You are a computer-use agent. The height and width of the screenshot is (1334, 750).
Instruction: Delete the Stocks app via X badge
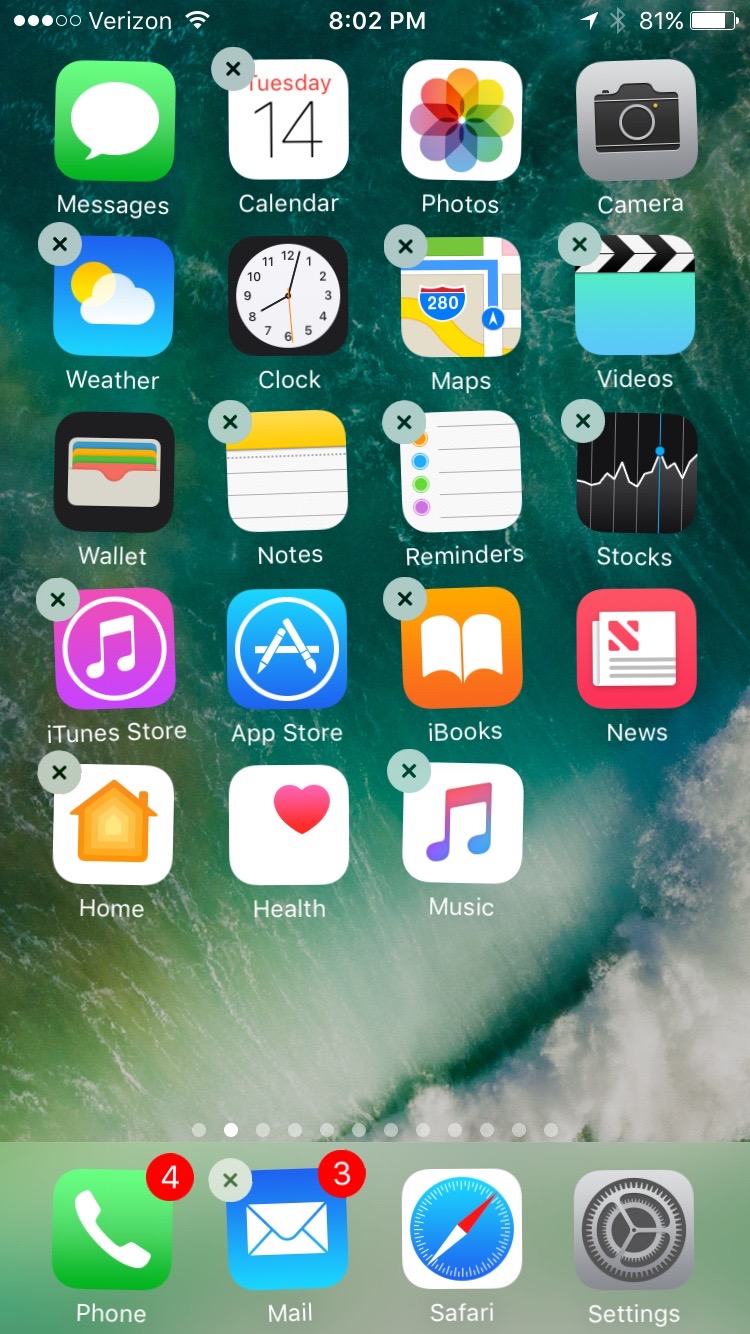(x=582, y=422)
